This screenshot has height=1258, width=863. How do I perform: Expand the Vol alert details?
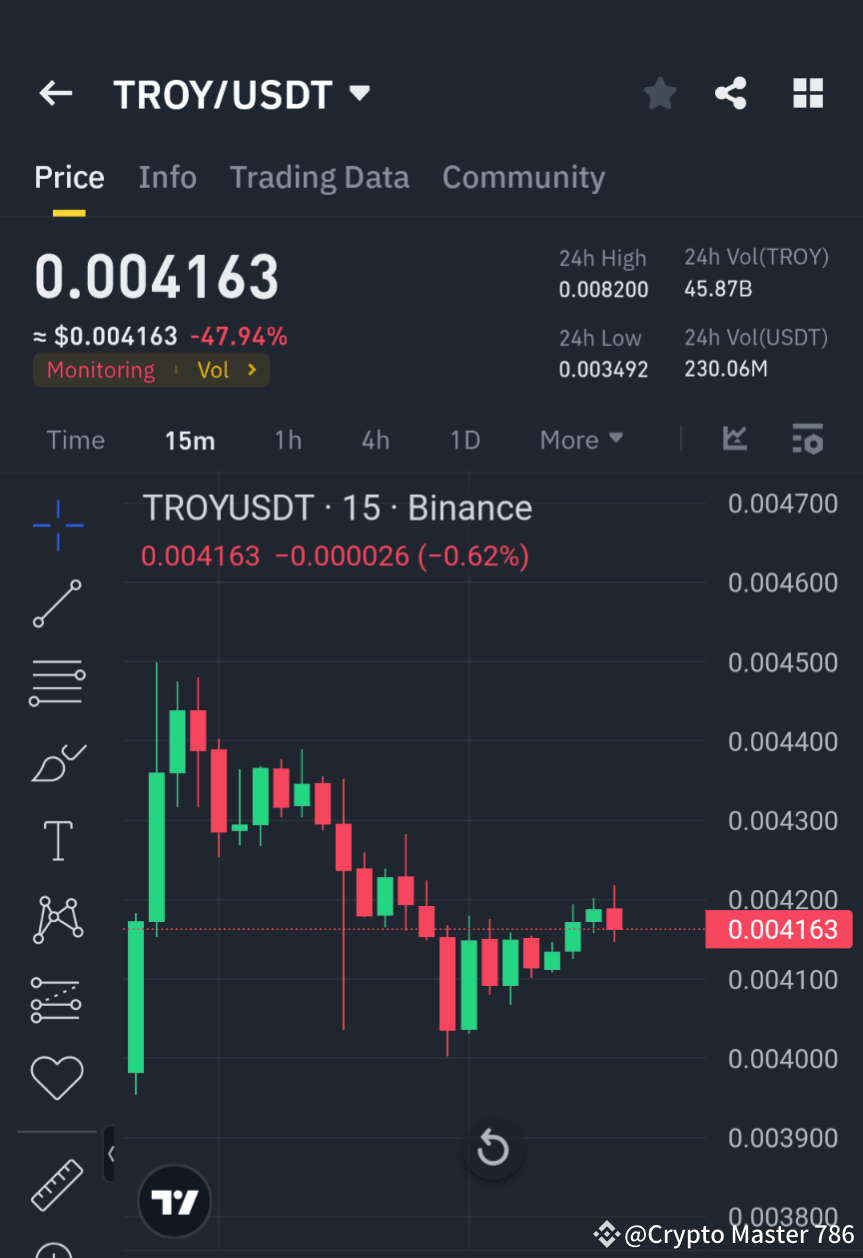coord(225,370)
